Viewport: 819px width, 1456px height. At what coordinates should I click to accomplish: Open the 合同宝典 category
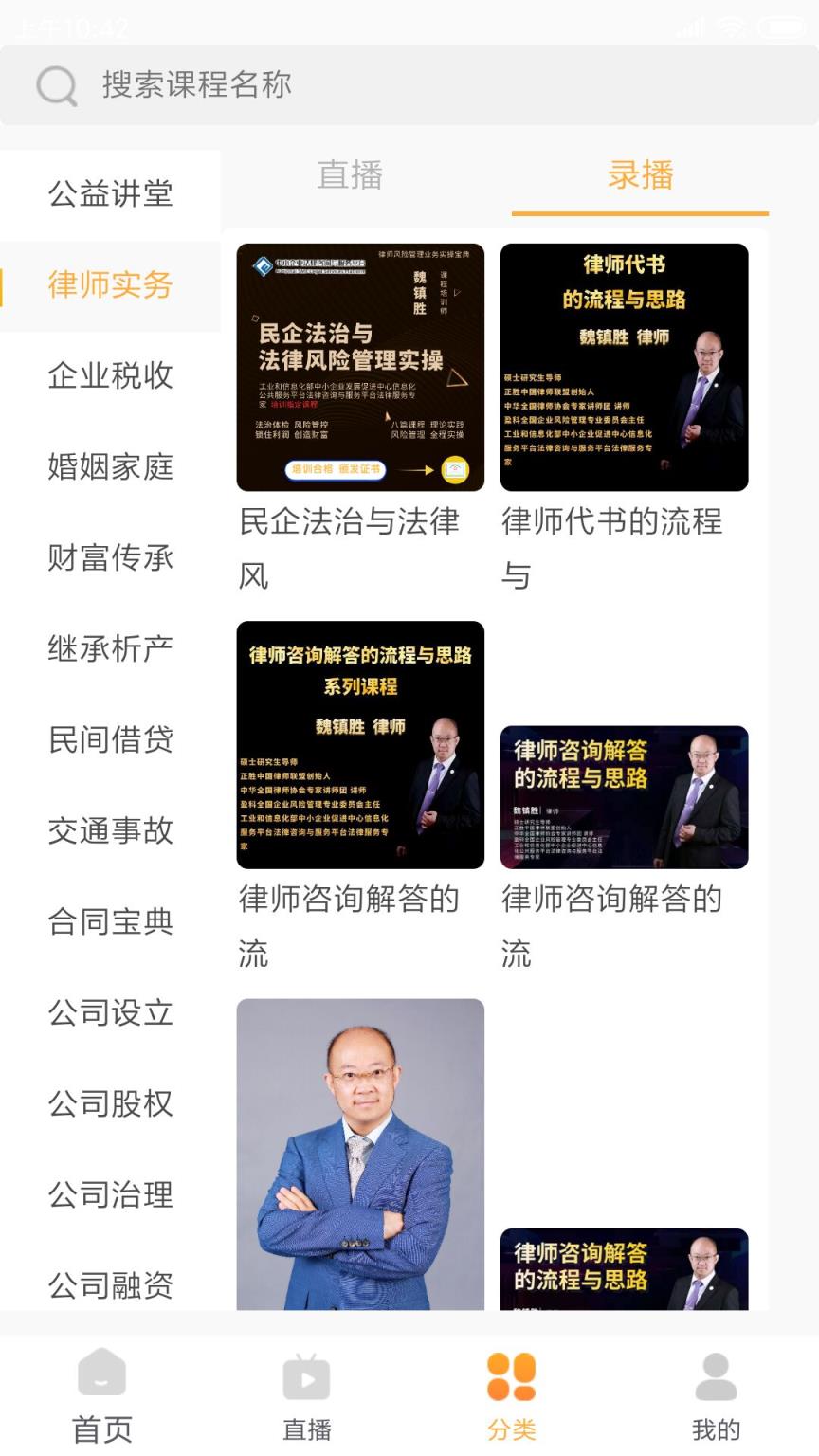[x=110, y=922]
